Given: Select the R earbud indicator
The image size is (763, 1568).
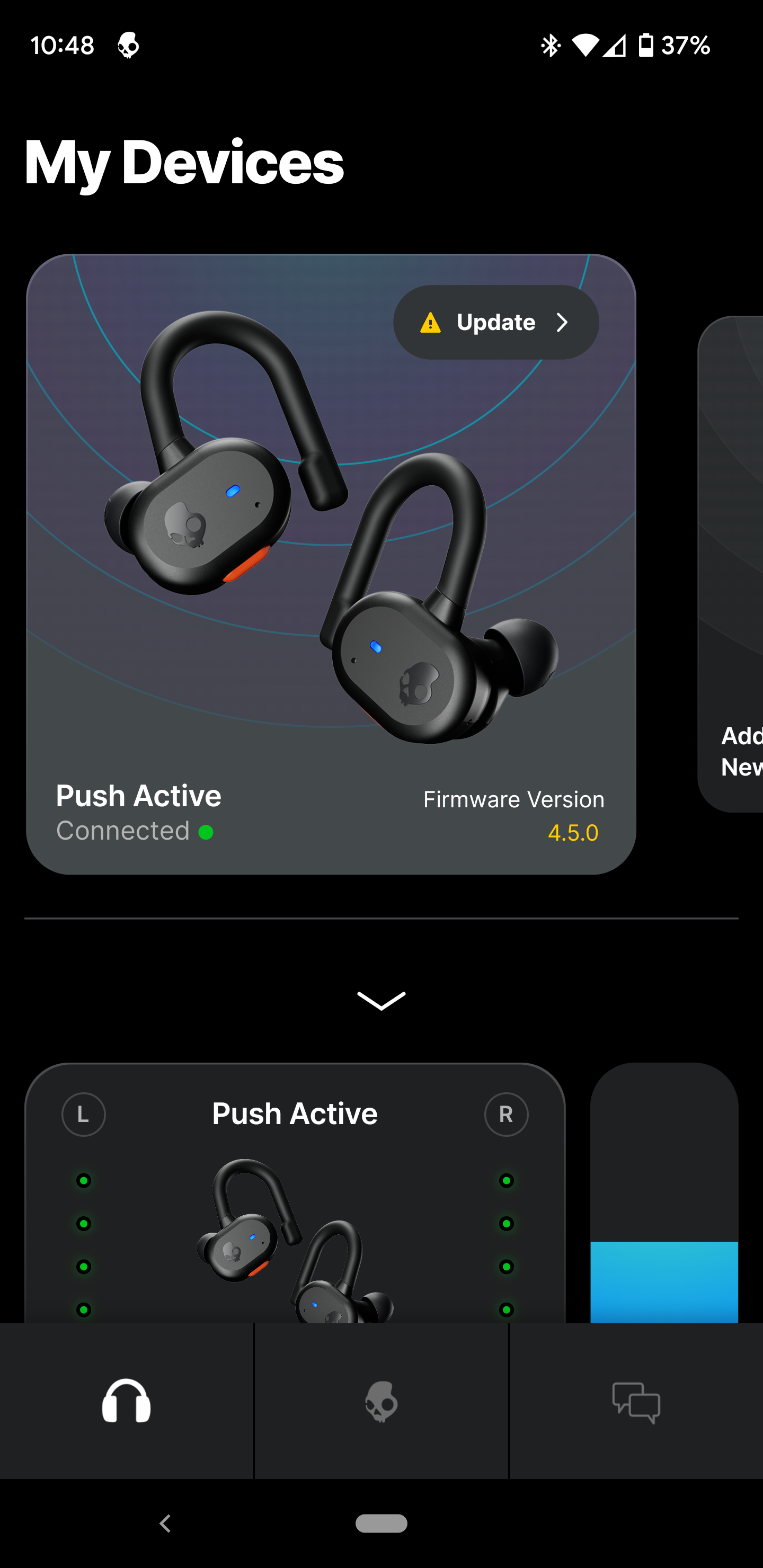Looking at the screenshot, I should tap(506, 1114).
